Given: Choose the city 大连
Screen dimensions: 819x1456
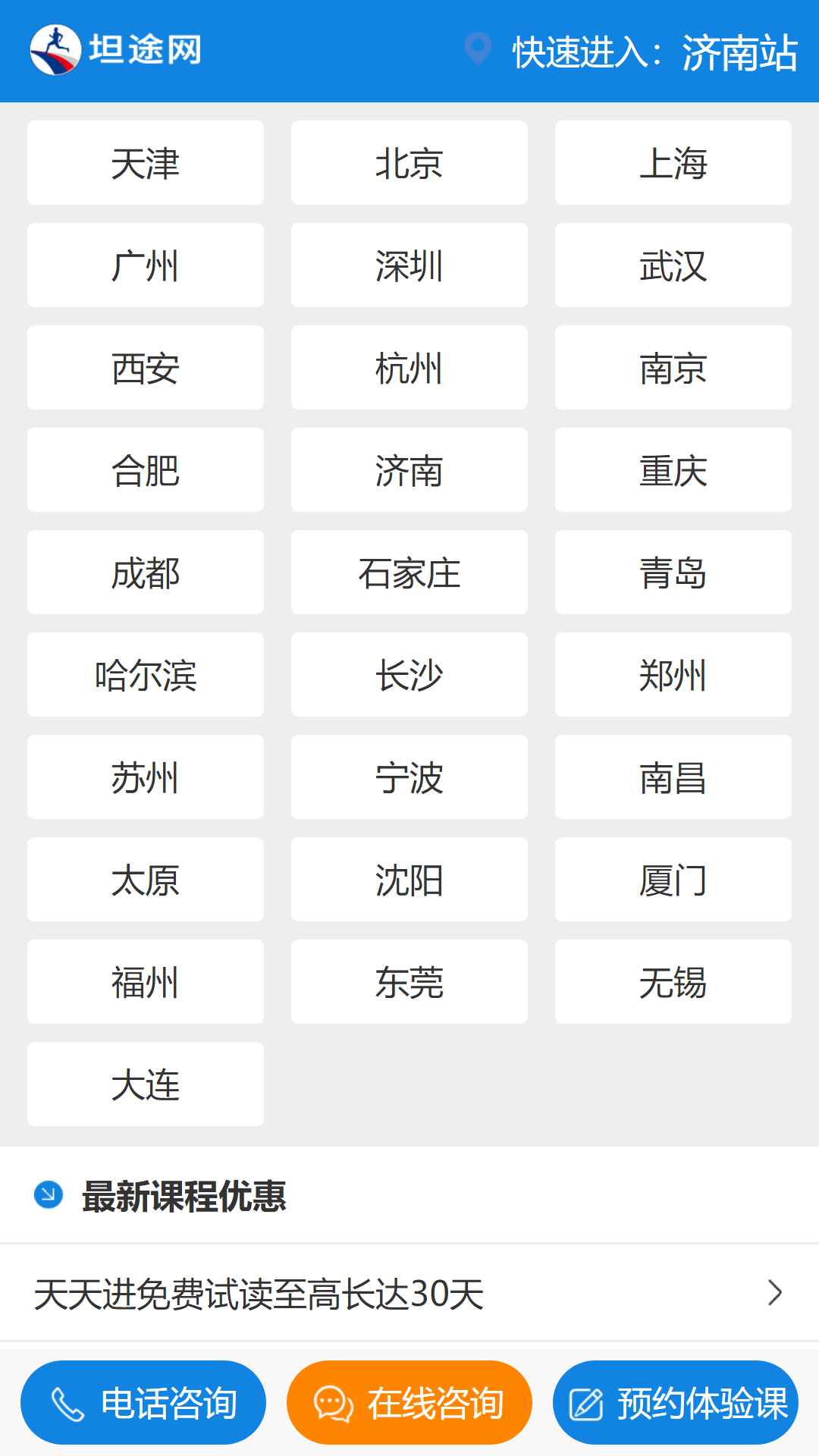Looking at the screenshot, I should [x=146, y=1084].
